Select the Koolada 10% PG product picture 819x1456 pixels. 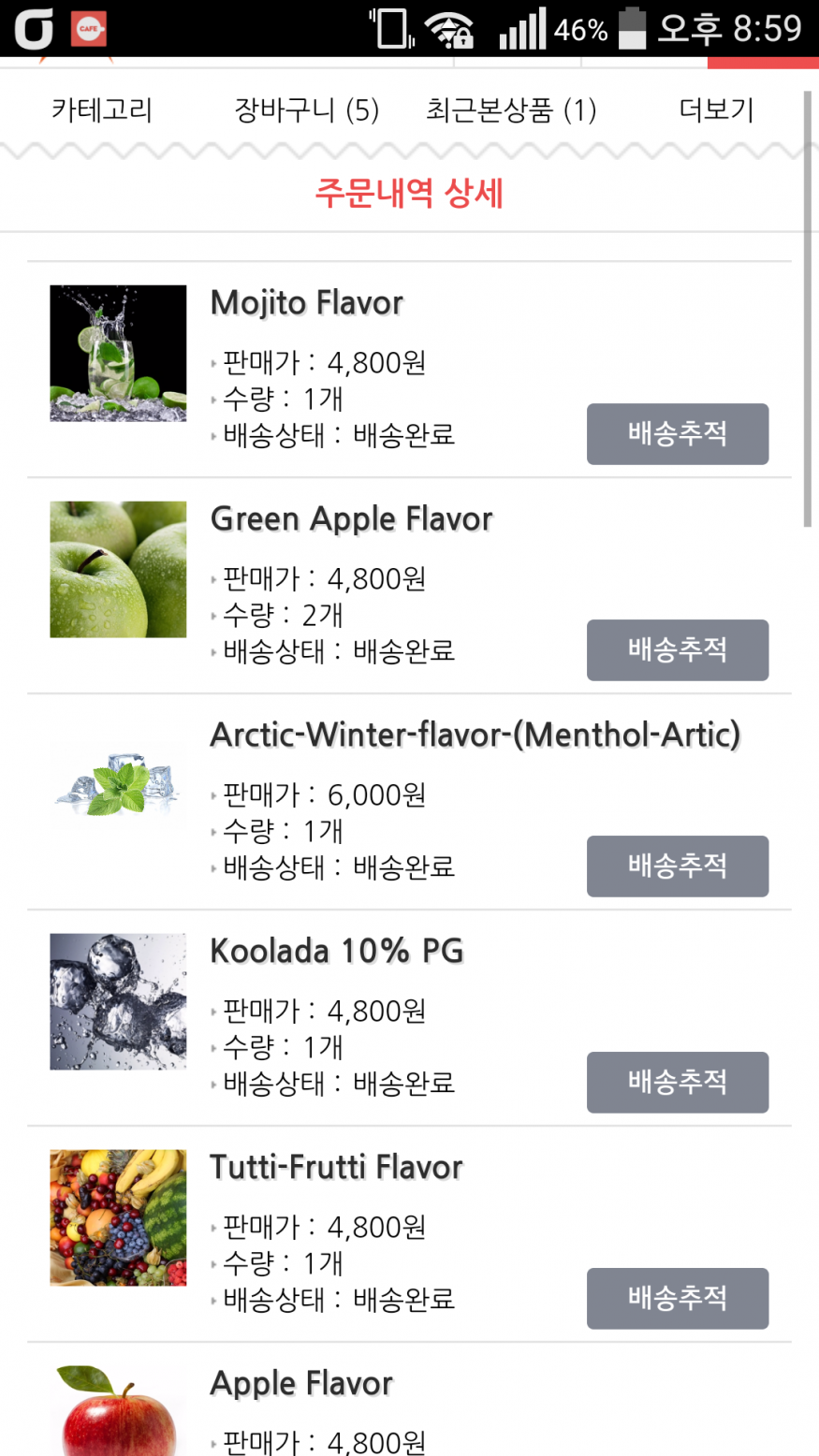118,1002
